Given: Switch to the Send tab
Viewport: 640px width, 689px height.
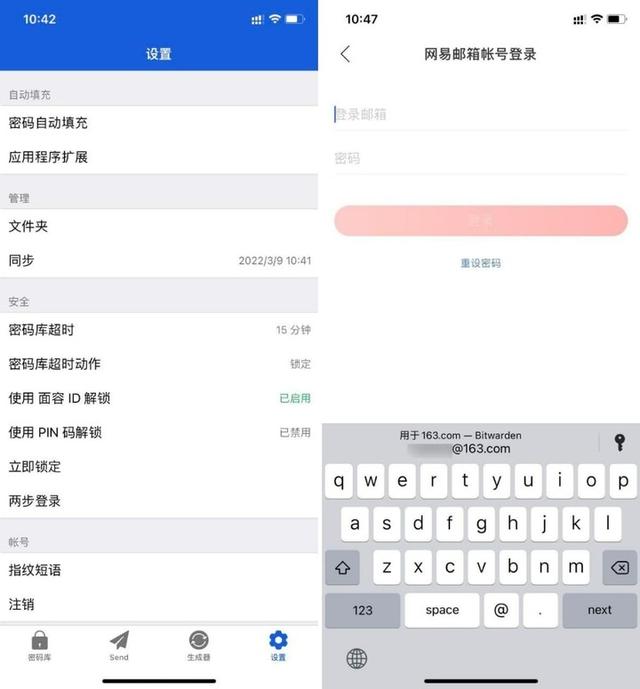Looking at the screenshot, I should tap(119, 646).
